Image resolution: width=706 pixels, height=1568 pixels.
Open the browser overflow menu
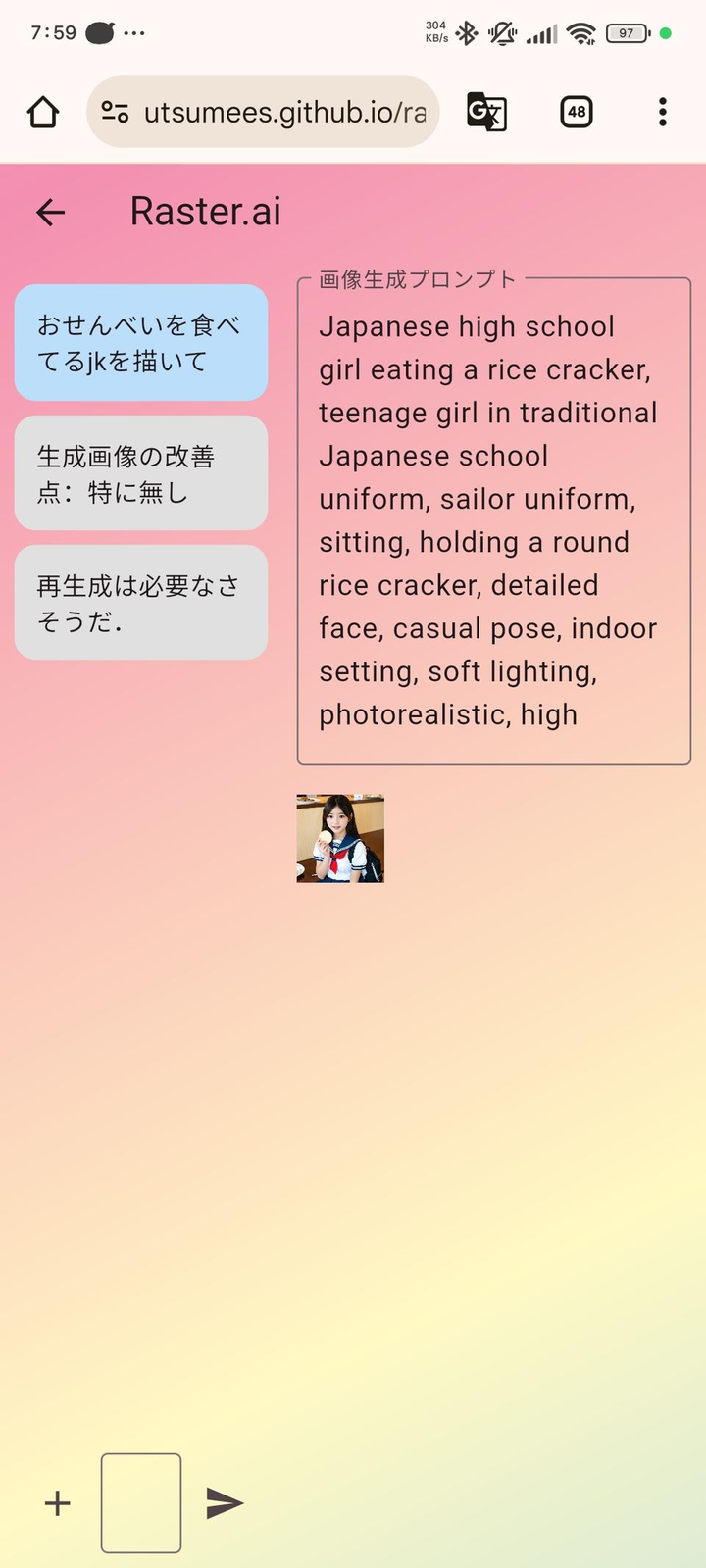[x=663, y=112]
